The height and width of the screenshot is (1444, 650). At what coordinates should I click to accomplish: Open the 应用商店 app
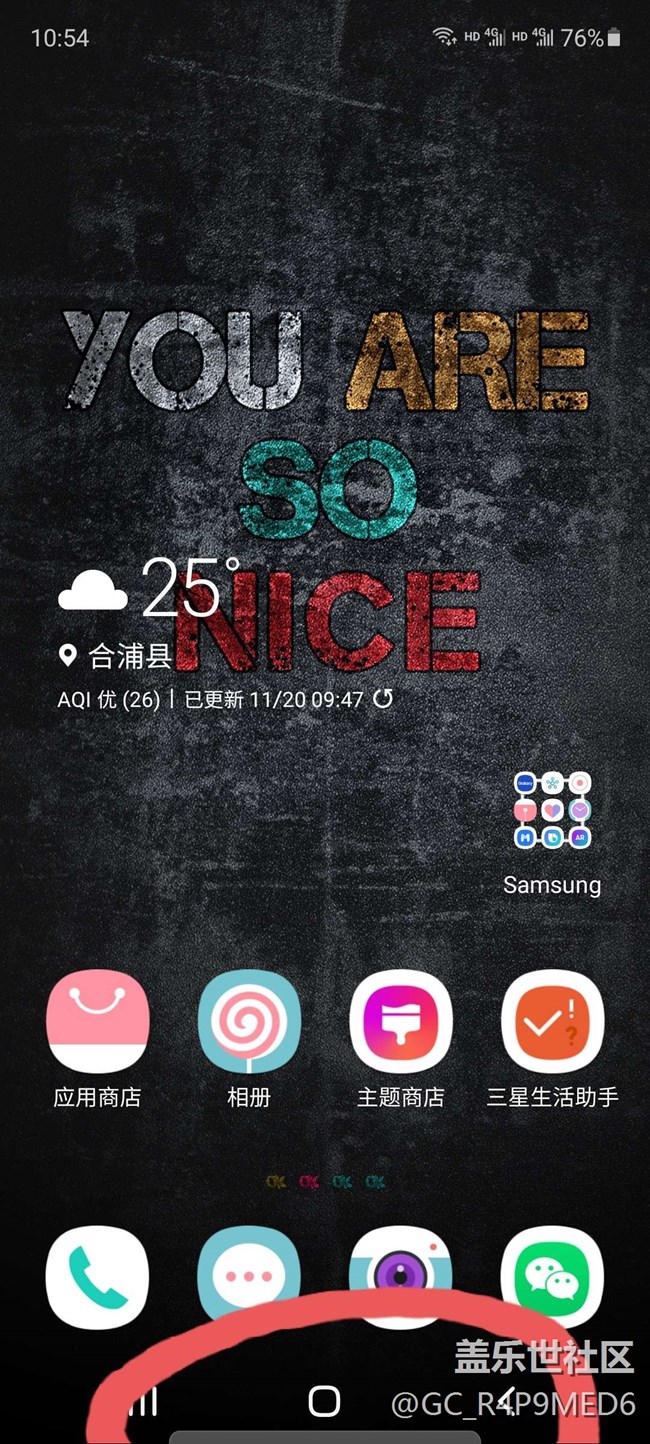[x=97, y=1022]
